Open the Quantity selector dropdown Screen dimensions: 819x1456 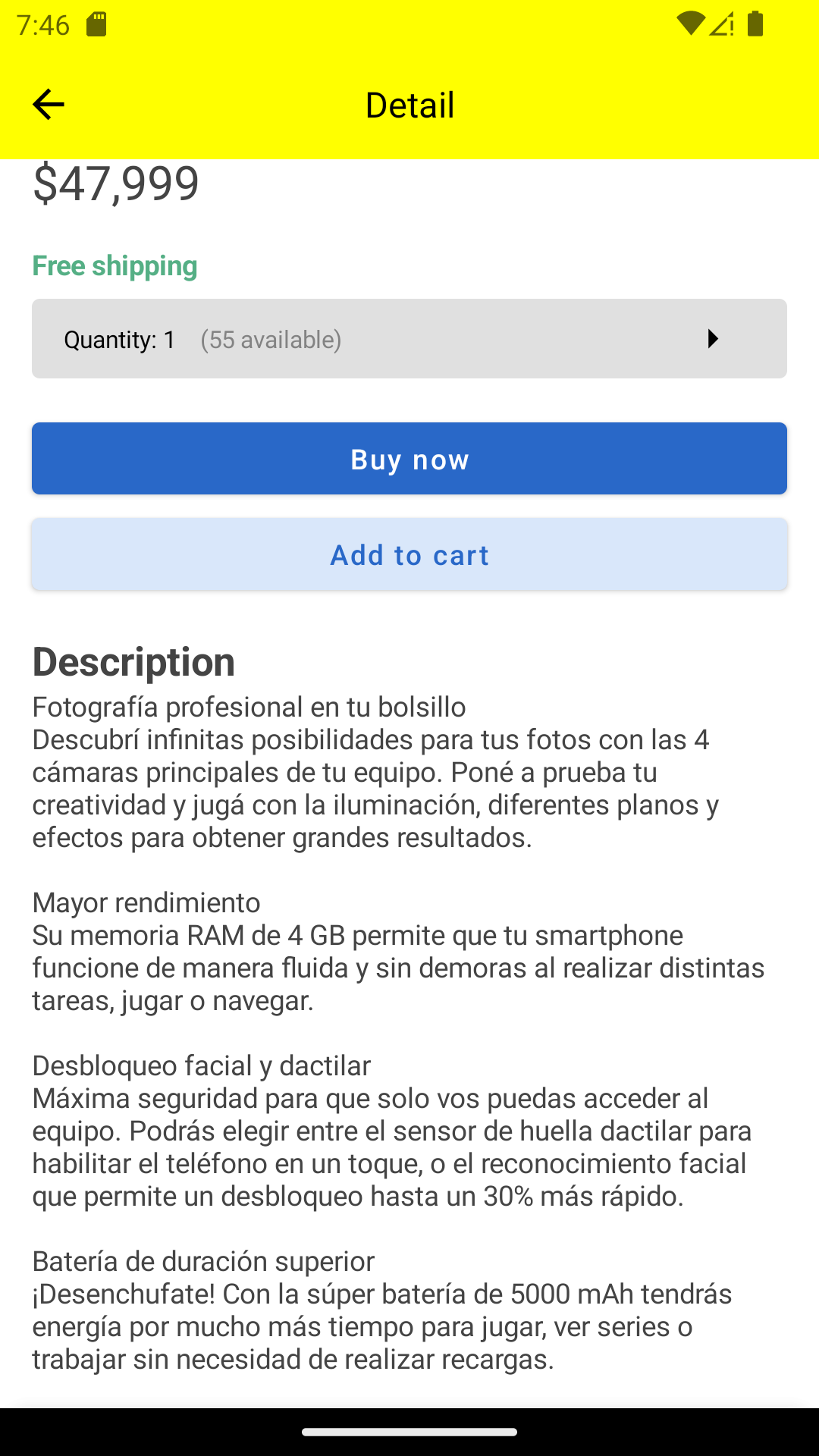click(409, 339)
